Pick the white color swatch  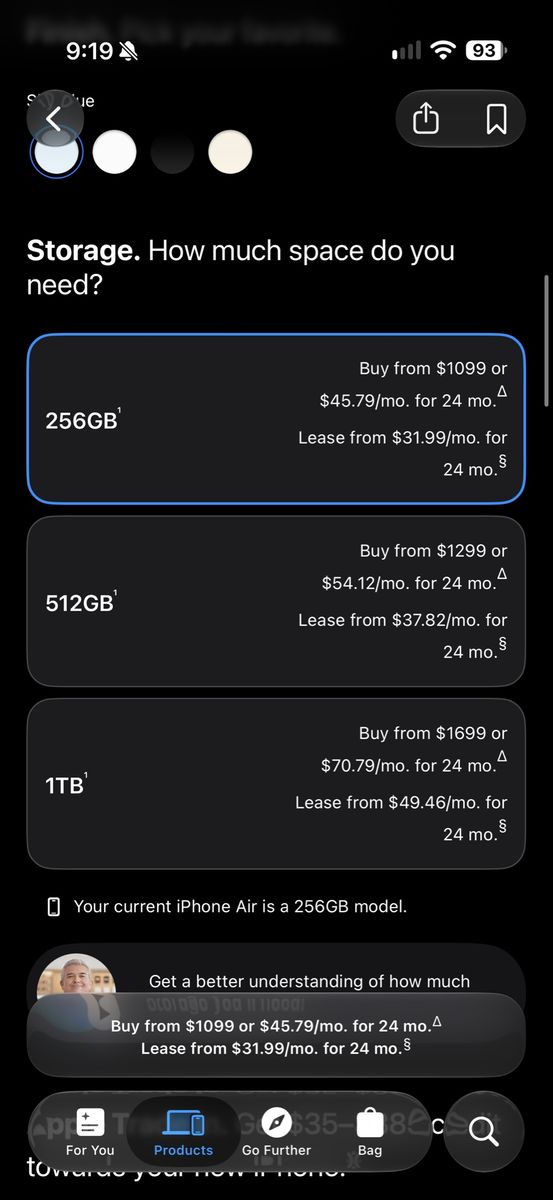[114, 153]
